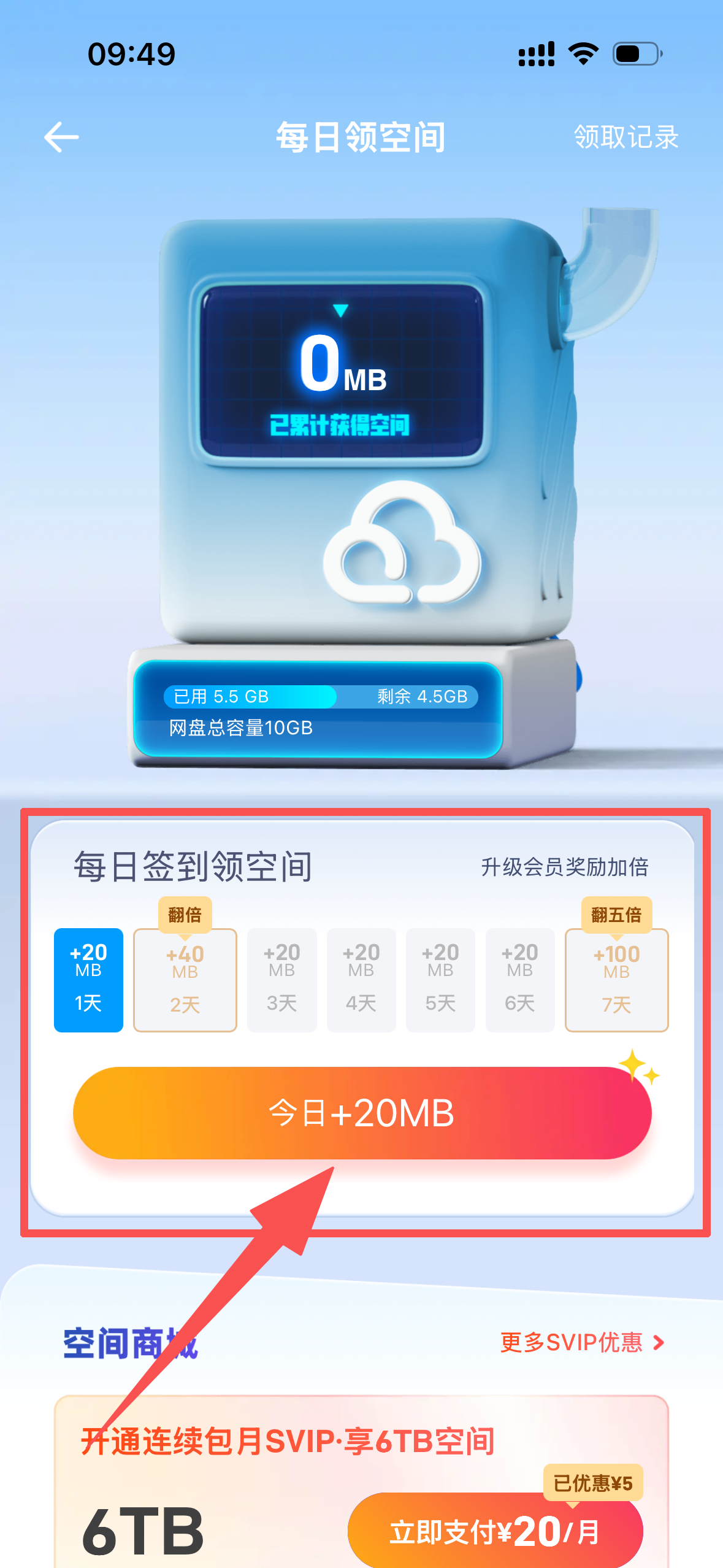Screen dimensions: 723x1568
Task: Tap the 翻五倍 disclosure badge on day 7
Action: click(616, 916)
